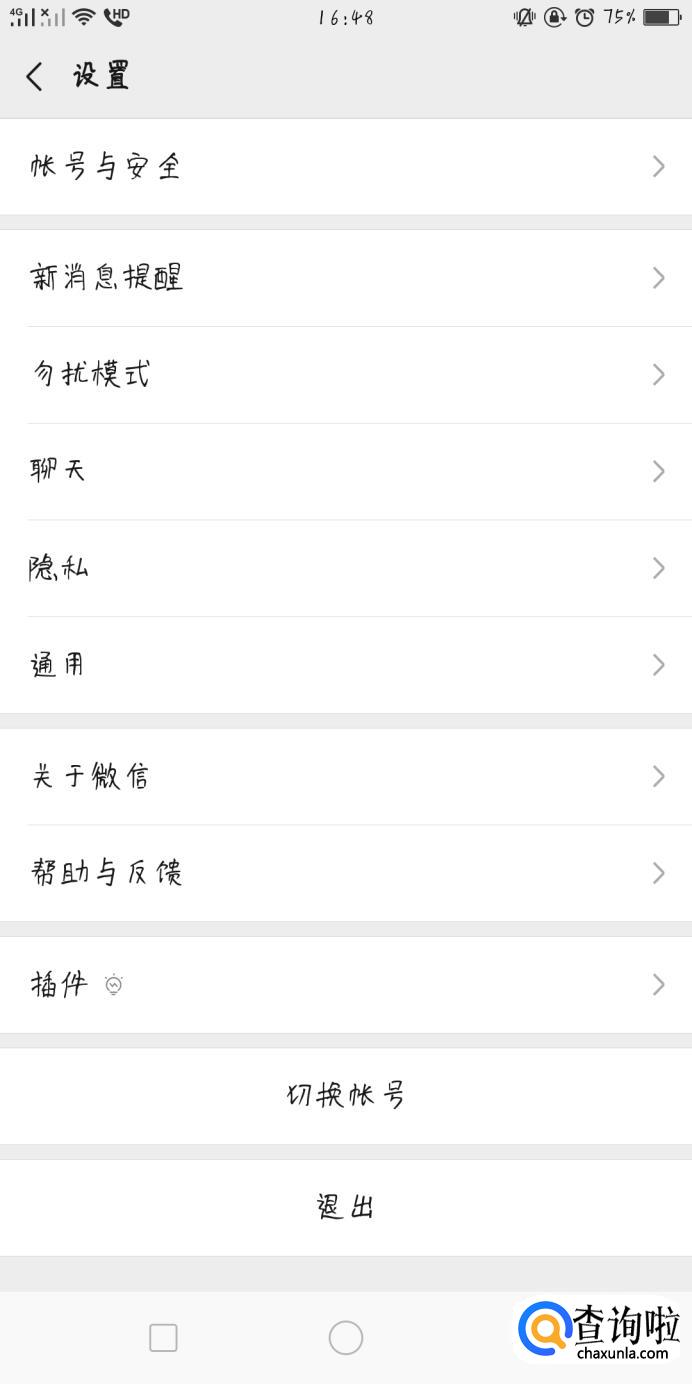Open 新消息提醒 settings

point(346,278)
